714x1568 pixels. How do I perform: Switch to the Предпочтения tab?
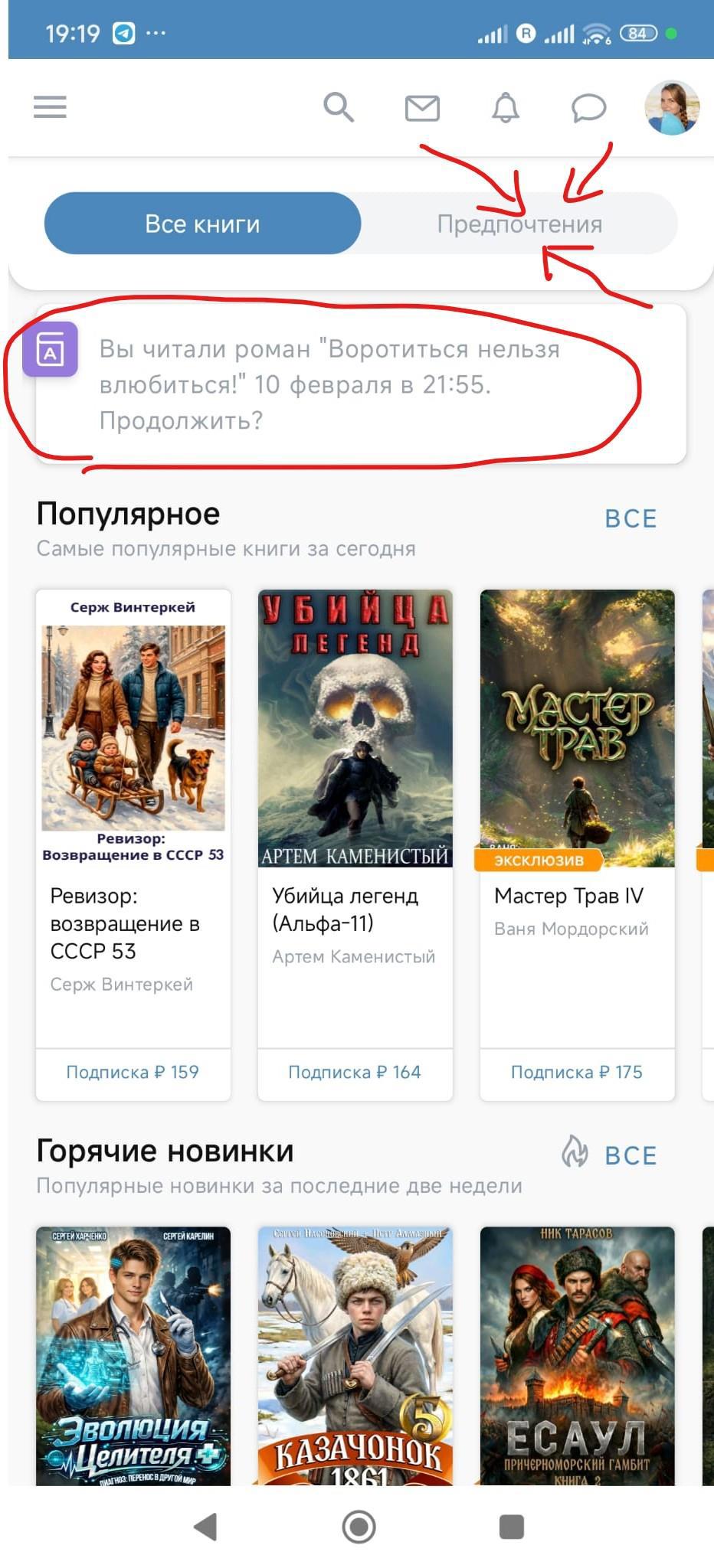pyautogui.click(x=519, y=224)
